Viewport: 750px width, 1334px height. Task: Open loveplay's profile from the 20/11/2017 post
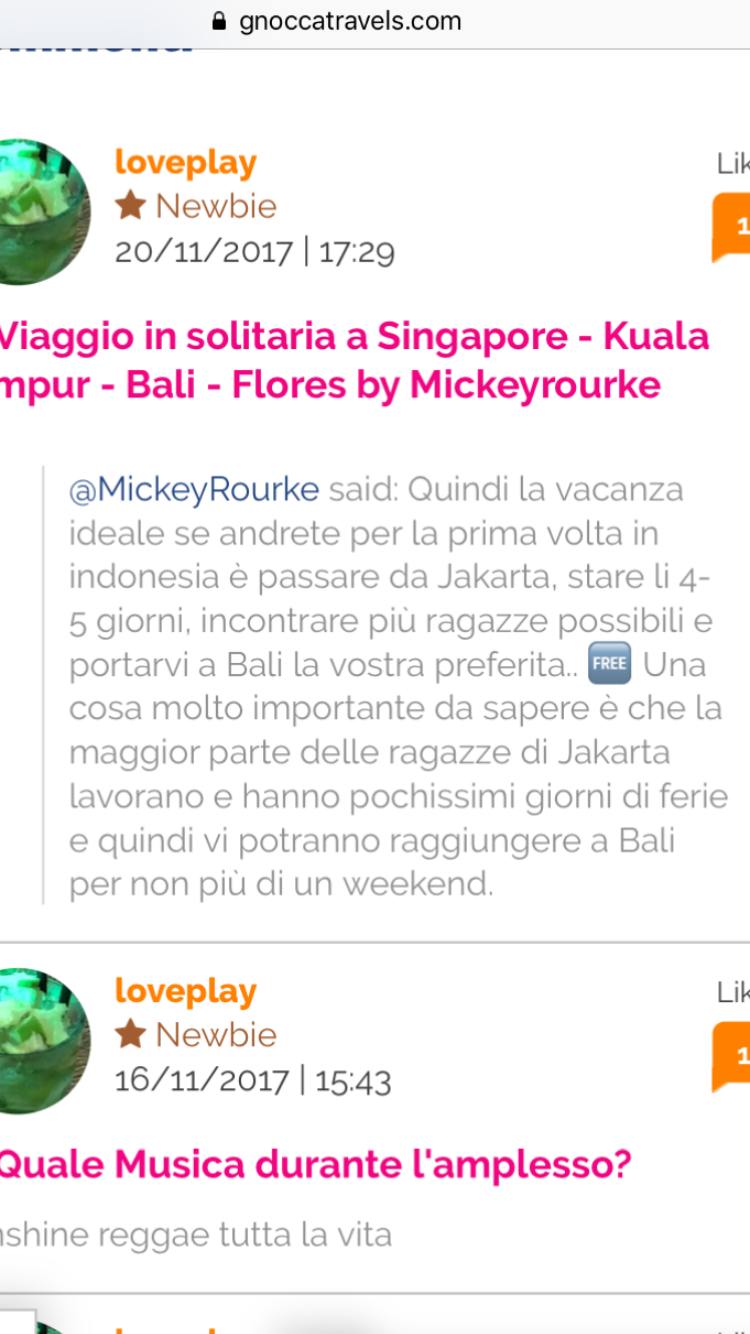[x=186, y=162]
